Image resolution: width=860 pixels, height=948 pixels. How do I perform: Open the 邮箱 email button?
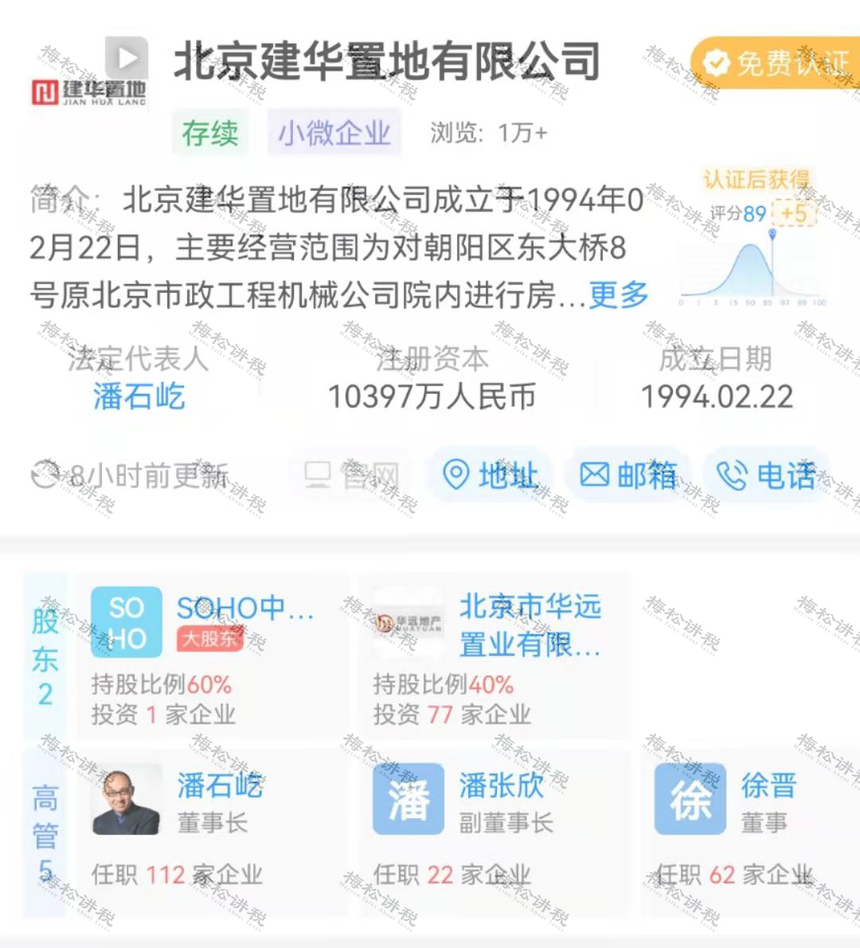628,475
